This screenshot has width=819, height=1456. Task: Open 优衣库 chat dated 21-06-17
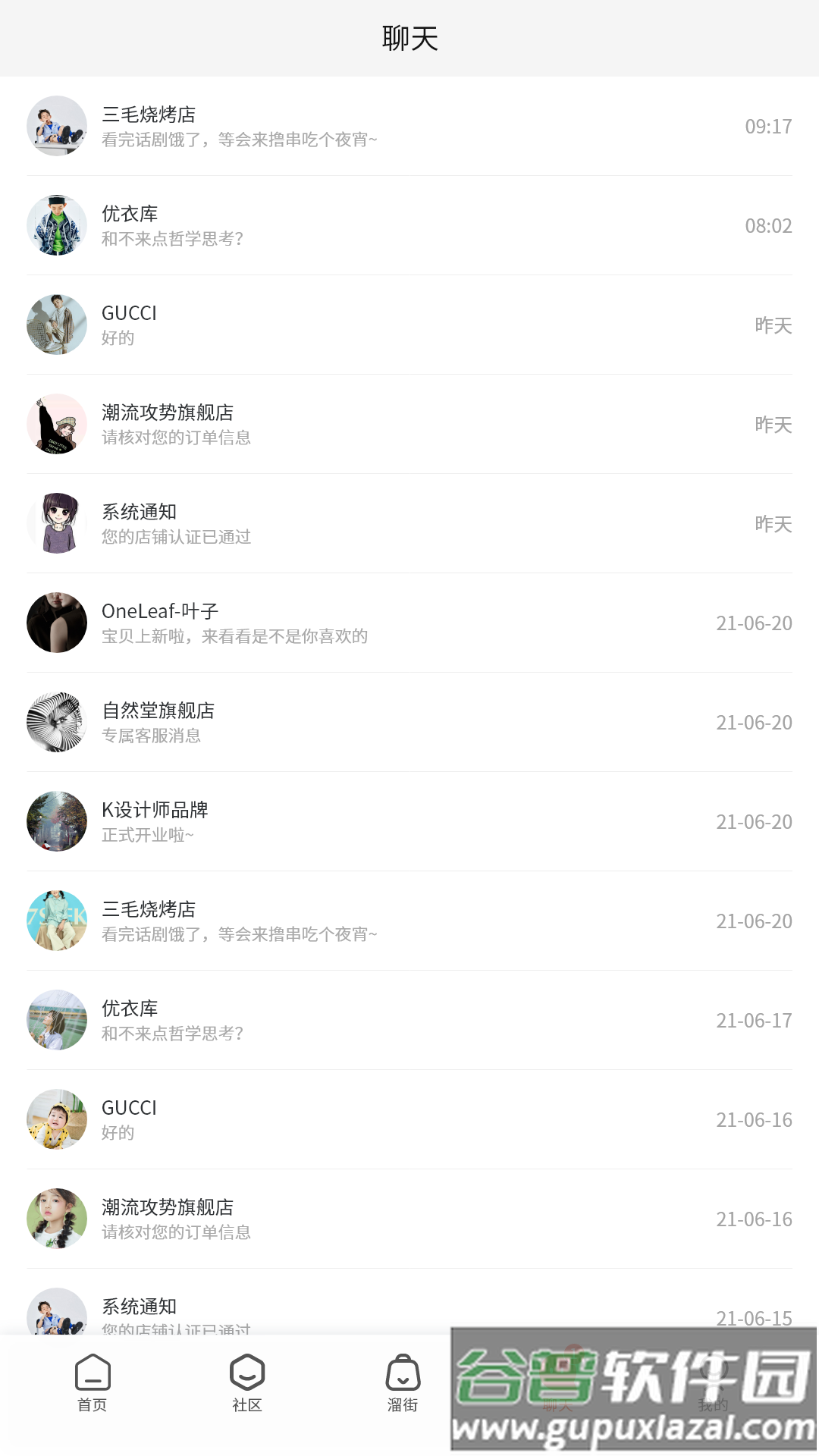(x=409, y=1020)
